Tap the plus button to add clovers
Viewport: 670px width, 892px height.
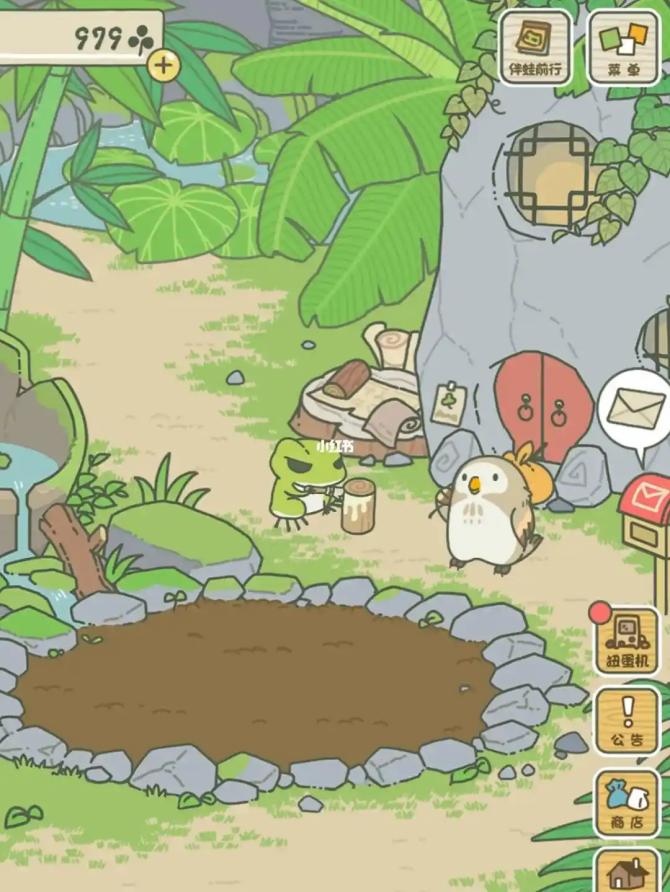[x=163, y=66]
